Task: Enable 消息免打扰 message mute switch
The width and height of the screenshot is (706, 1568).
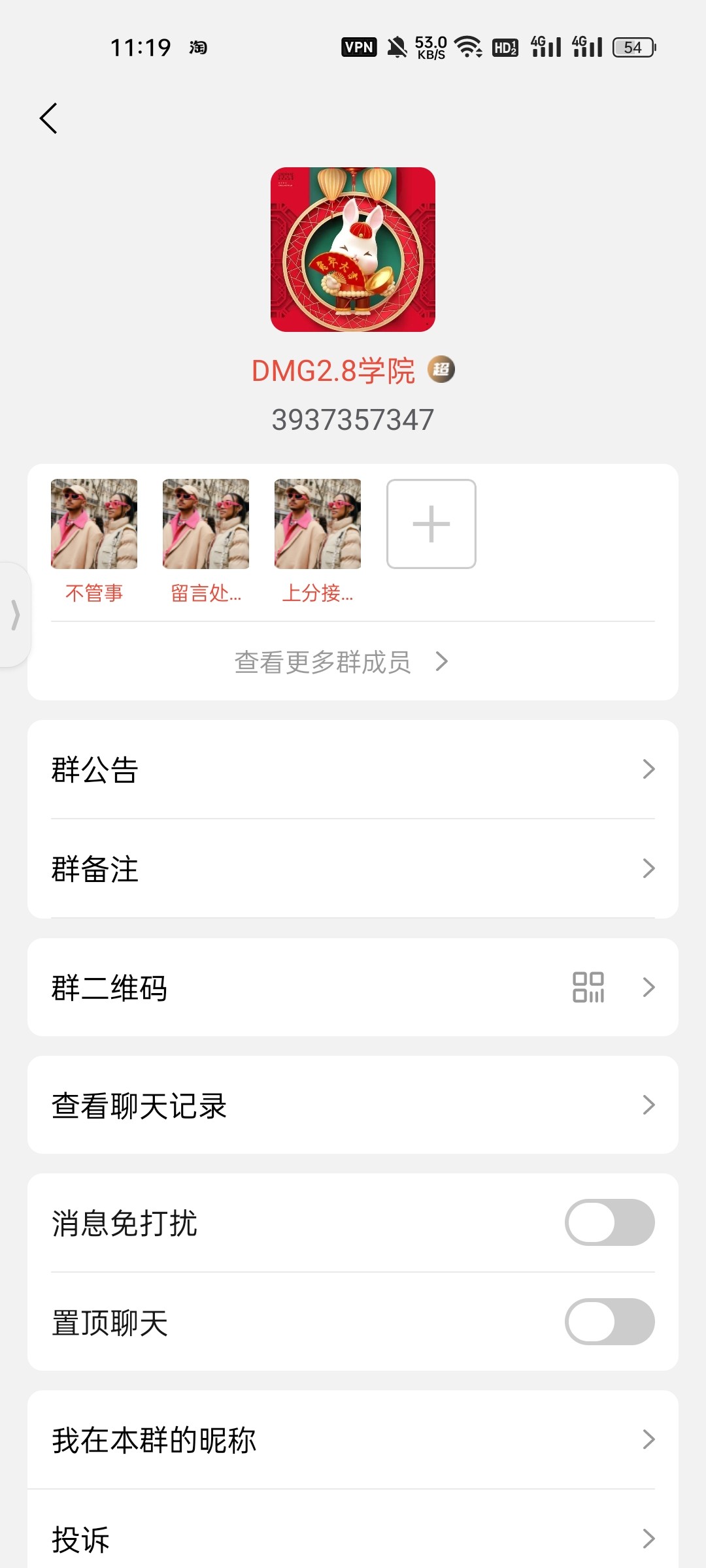Action: 610,1223
